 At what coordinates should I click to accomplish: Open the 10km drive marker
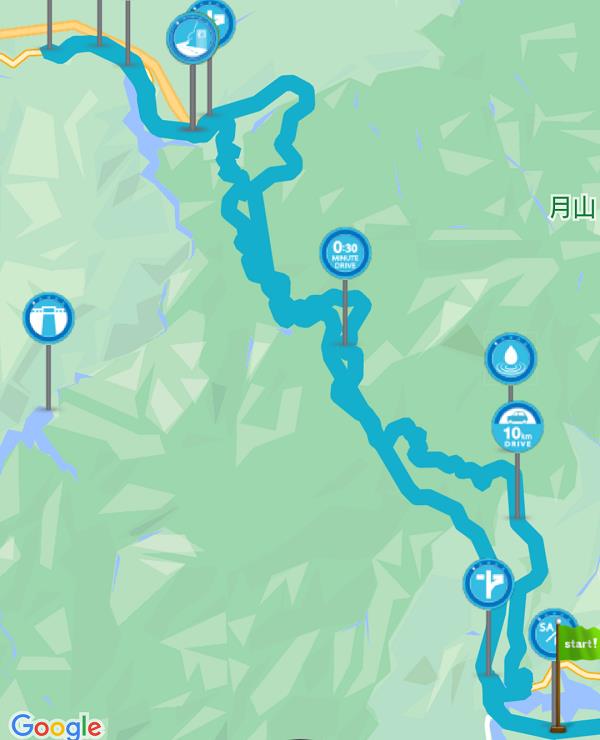517,427
